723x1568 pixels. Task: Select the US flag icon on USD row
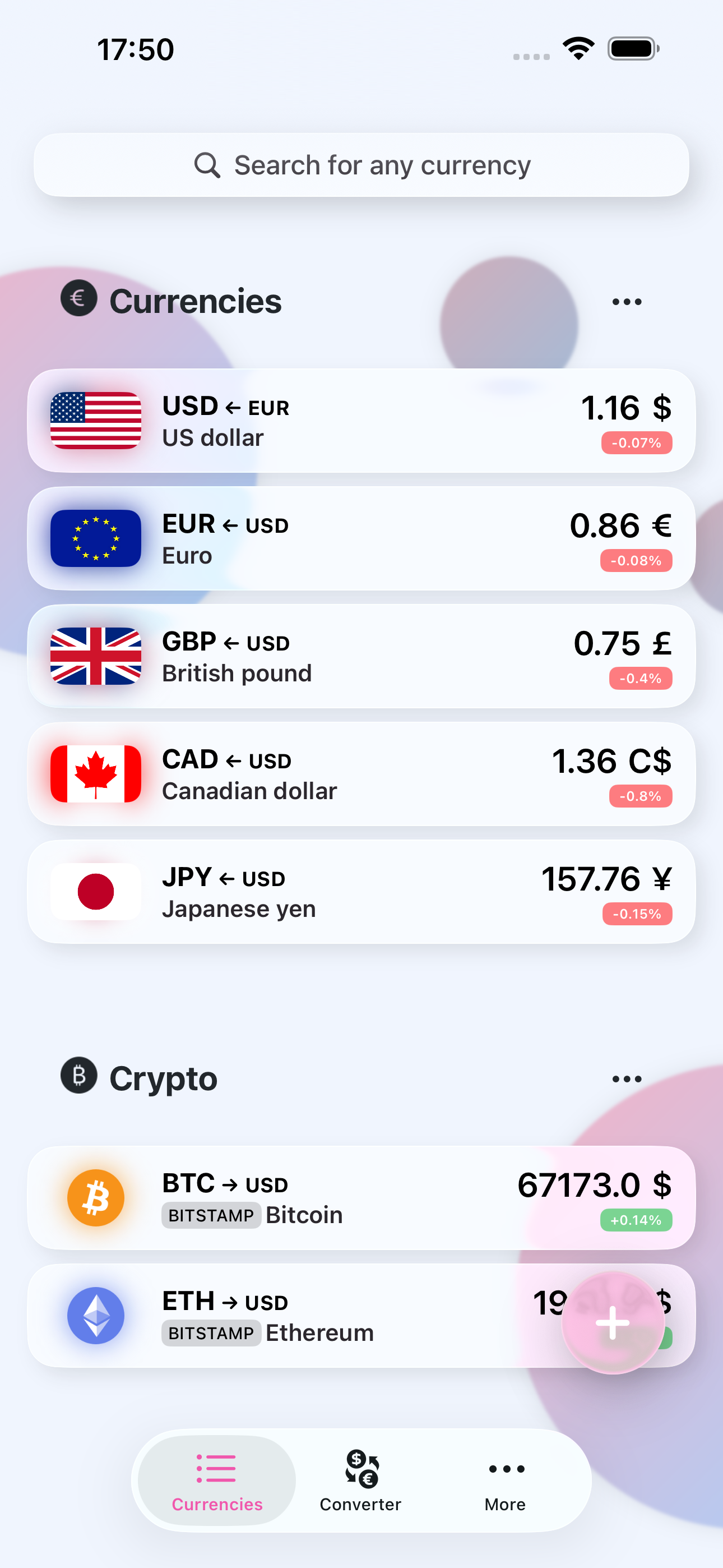[x=95, y=421]
